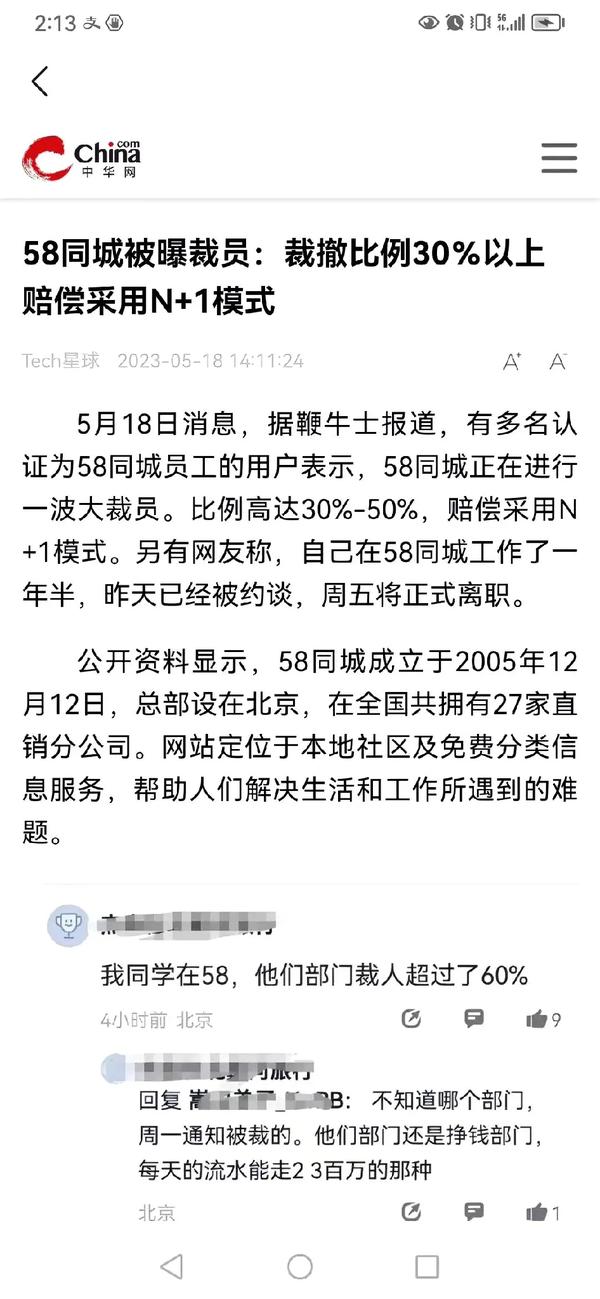
Task: Go to home via system circle button
Action: pos(300,1266)
